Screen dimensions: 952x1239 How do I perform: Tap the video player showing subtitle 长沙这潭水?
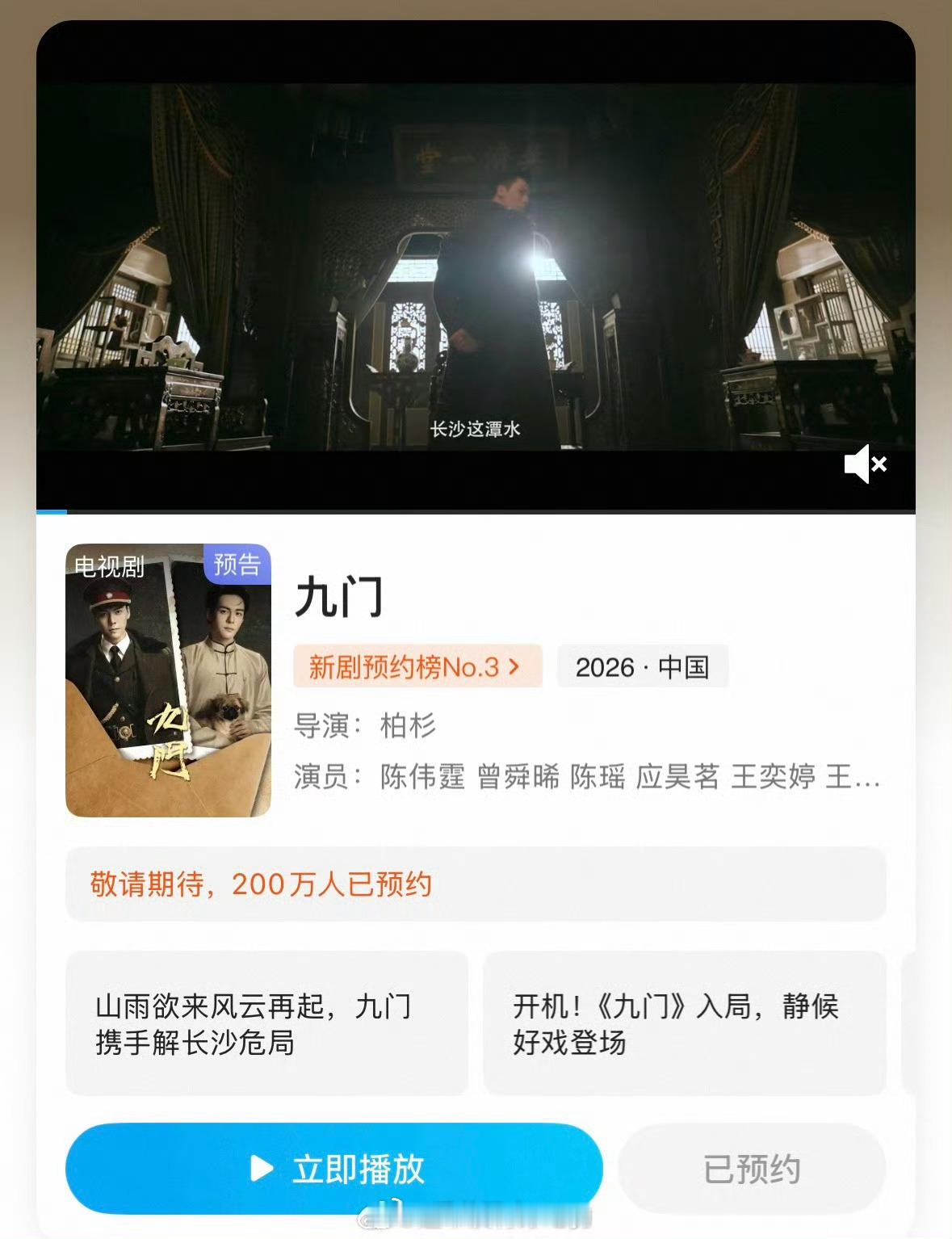coord(476,267)
